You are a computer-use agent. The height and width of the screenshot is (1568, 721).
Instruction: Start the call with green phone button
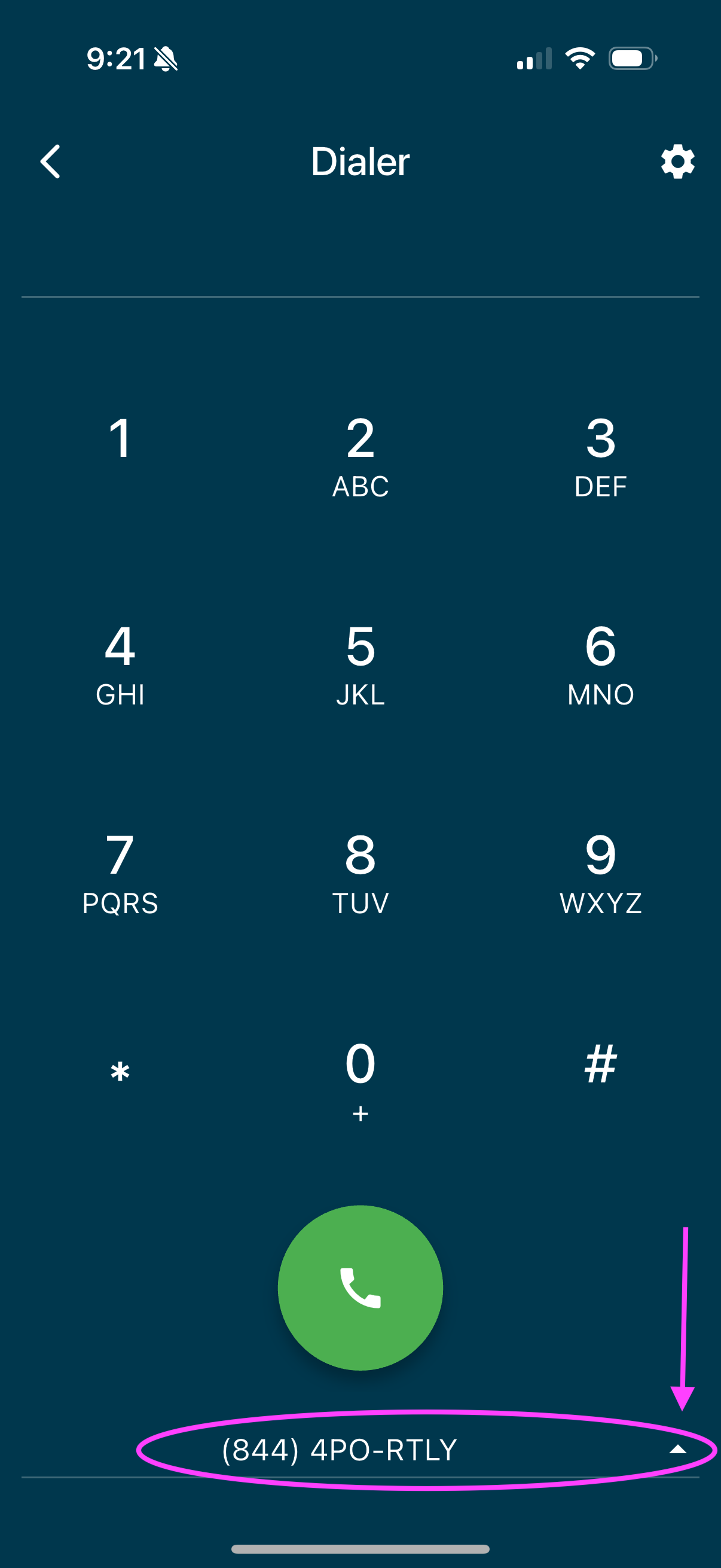pyautogui.click(x=360, y=1288)
